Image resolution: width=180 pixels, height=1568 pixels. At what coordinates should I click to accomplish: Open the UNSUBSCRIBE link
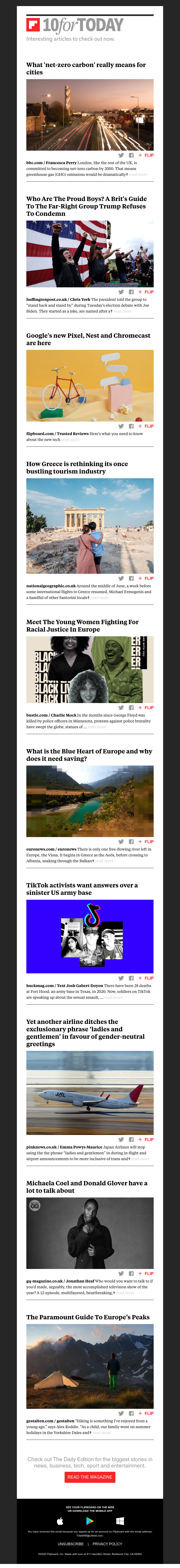pos(71,1544)
